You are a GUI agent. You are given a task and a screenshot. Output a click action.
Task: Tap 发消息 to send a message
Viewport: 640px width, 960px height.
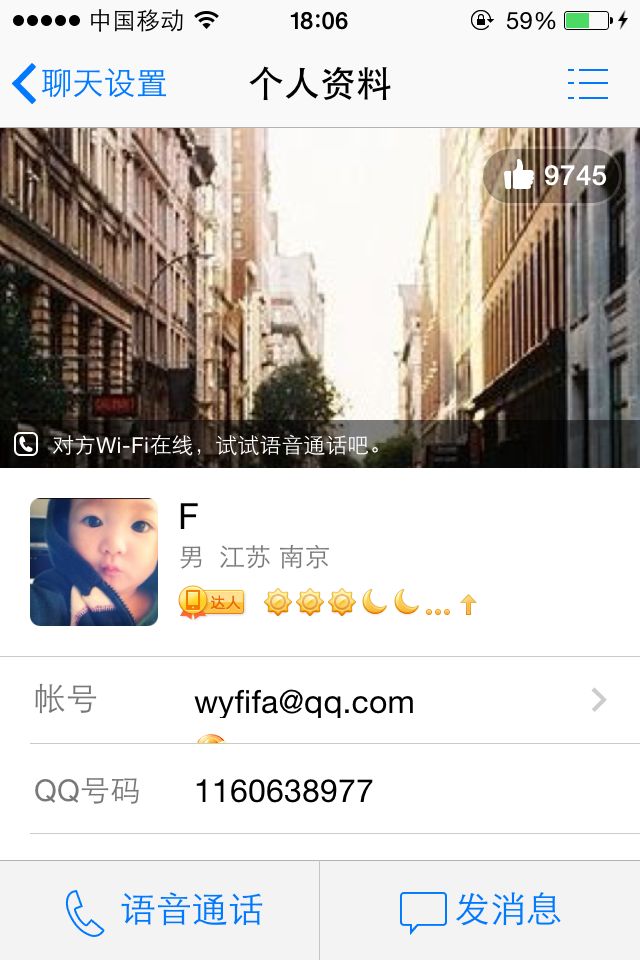(x=480, y=911)
